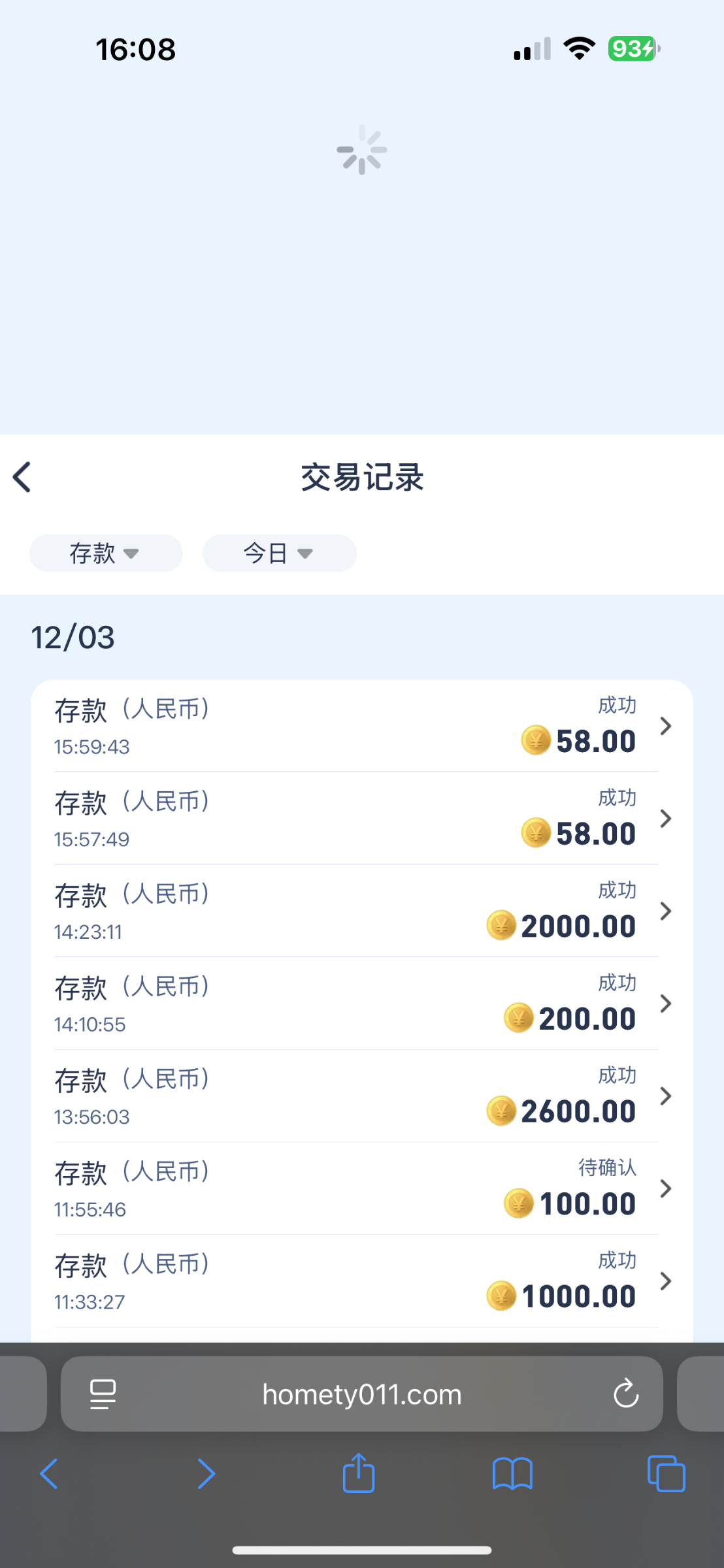Open Safari bookmarks
The image size is (724, 1568).
[x=513, y=1473]
